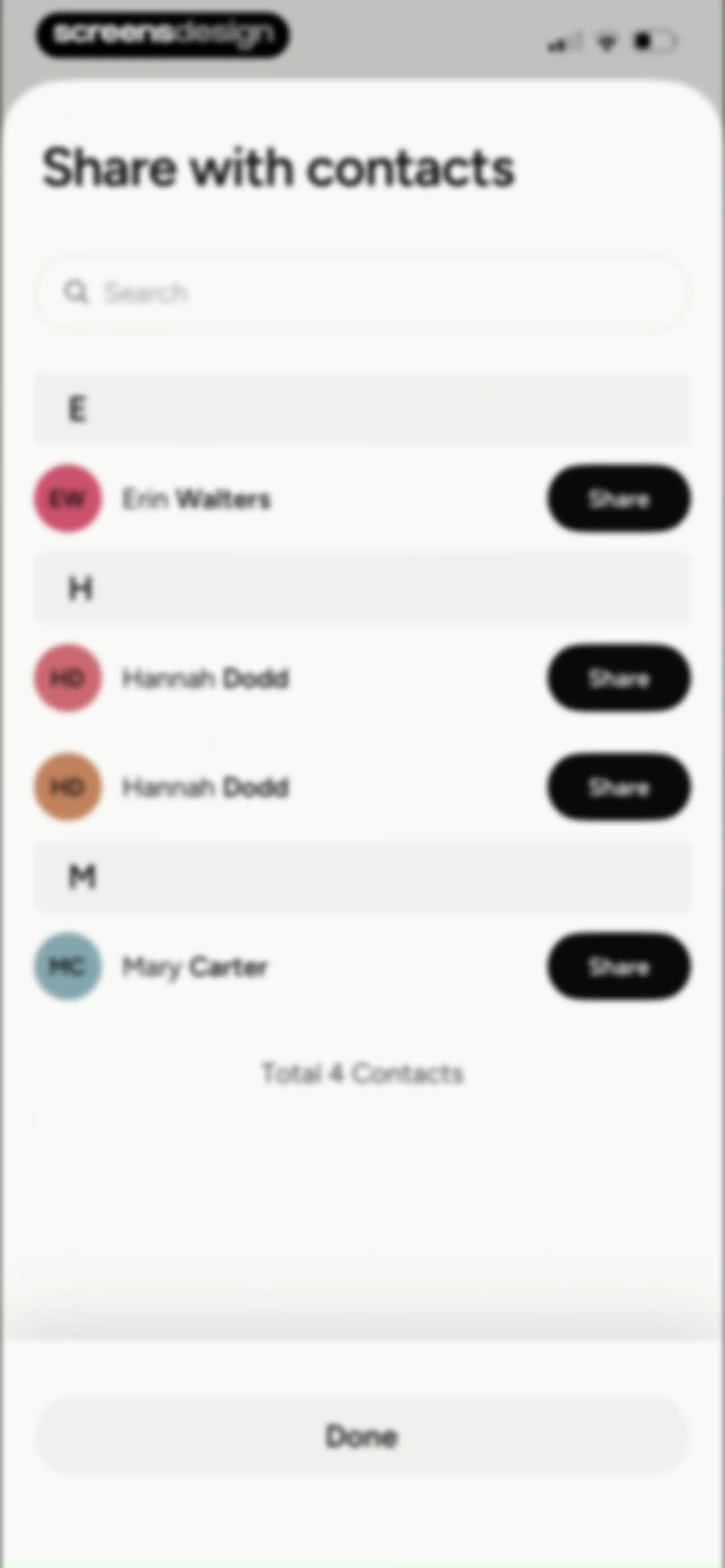Tap the Done button

click(x=362, y=1436)
